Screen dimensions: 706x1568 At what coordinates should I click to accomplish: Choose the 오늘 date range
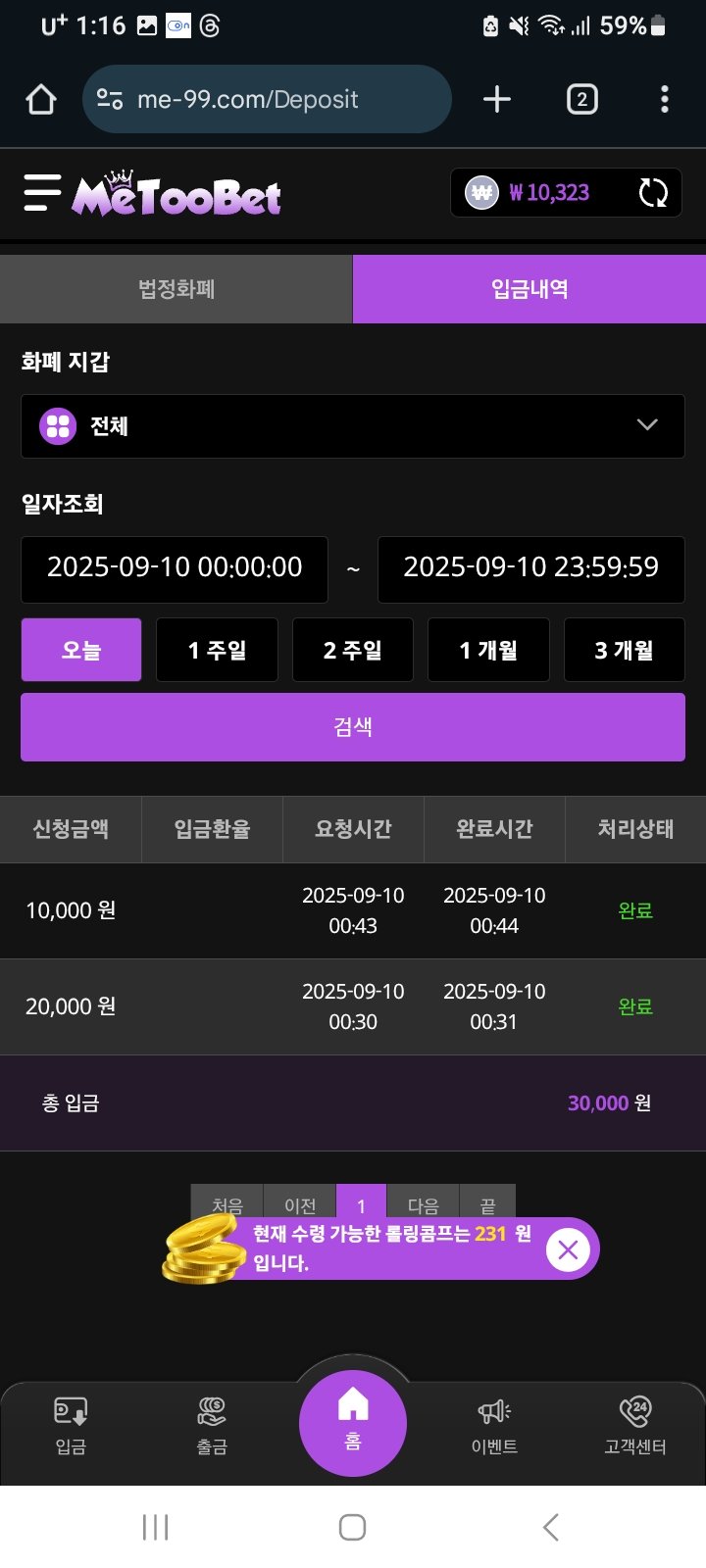pos(81,650)
